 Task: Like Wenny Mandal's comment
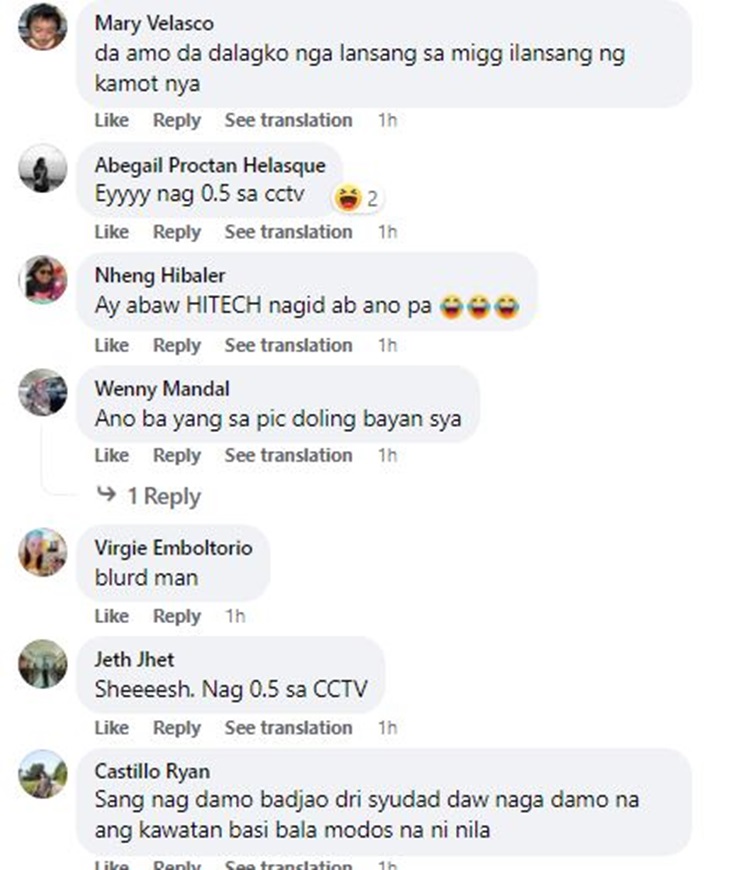(x=111, y=455)
